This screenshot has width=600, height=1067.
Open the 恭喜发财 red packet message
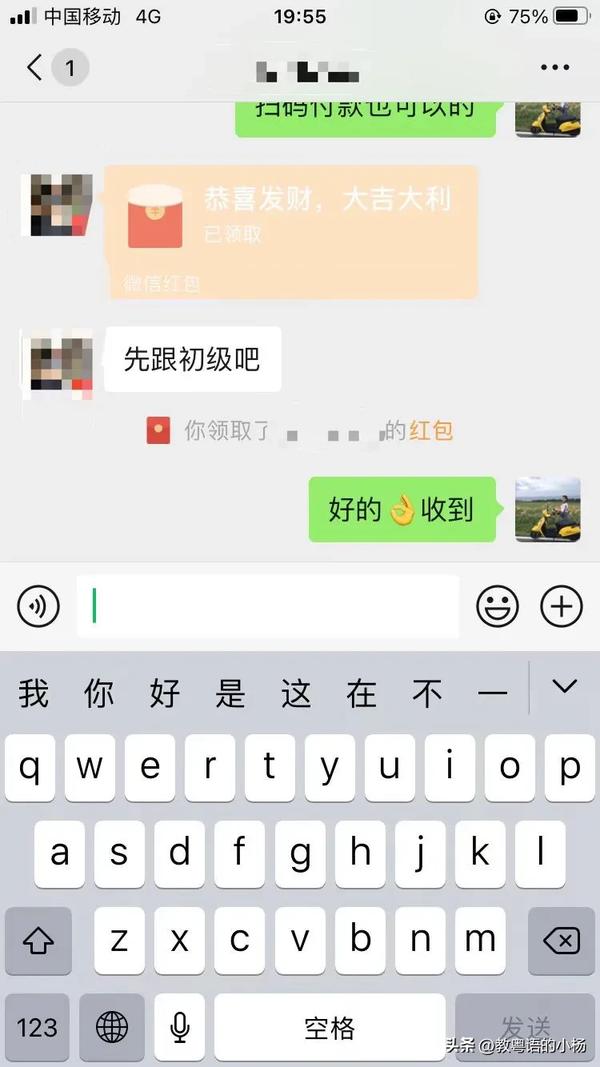click(x=292, y=232)
